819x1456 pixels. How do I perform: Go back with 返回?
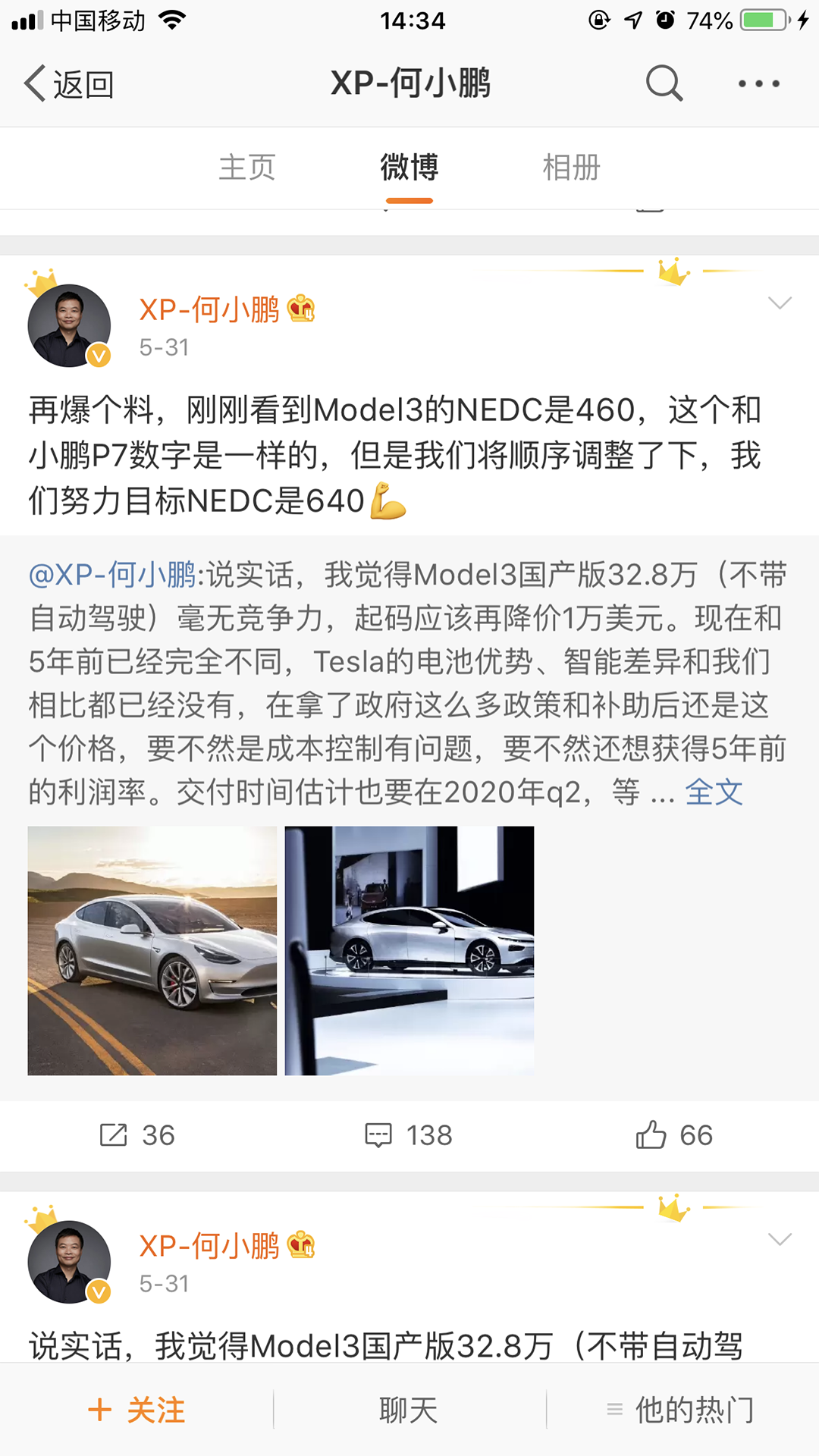[x=68, y=83]
